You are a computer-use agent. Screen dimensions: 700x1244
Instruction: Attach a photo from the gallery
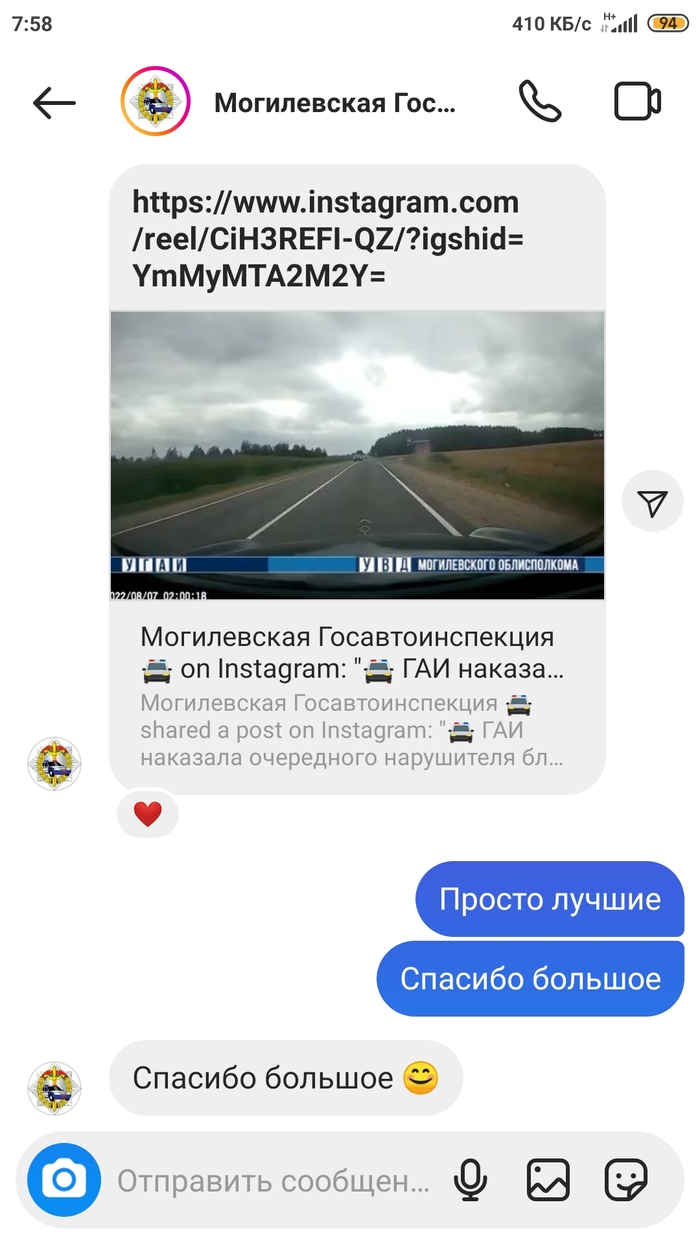pos(548,1180)
